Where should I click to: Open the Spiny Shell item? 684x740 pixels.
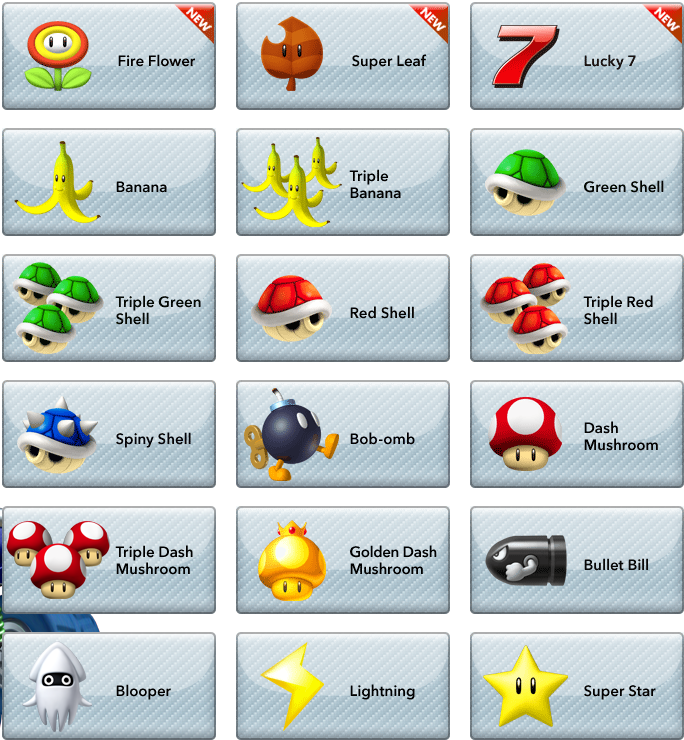(109, 434)
